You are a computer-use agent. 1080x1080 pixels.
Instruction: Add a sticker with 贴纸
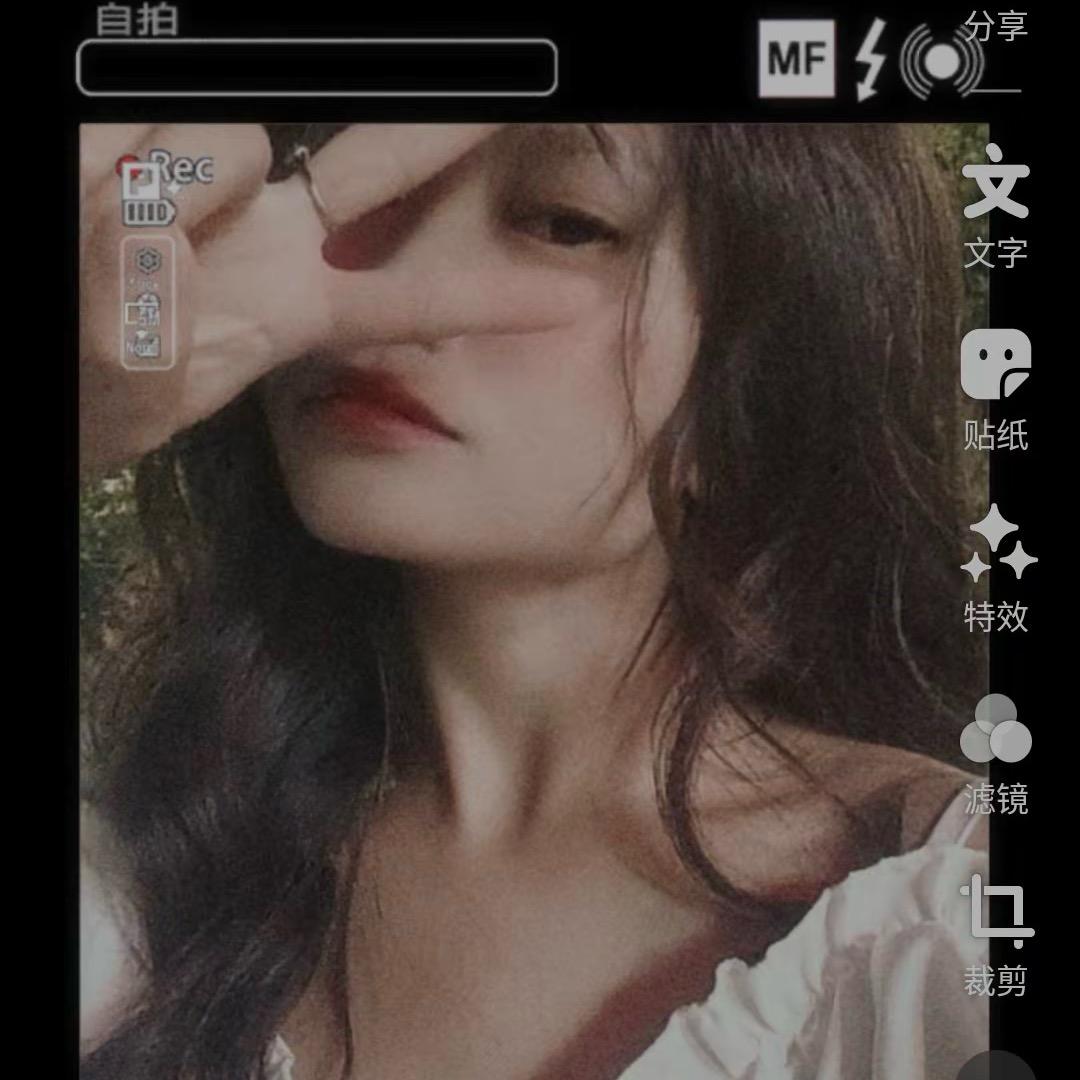point(995,388)
